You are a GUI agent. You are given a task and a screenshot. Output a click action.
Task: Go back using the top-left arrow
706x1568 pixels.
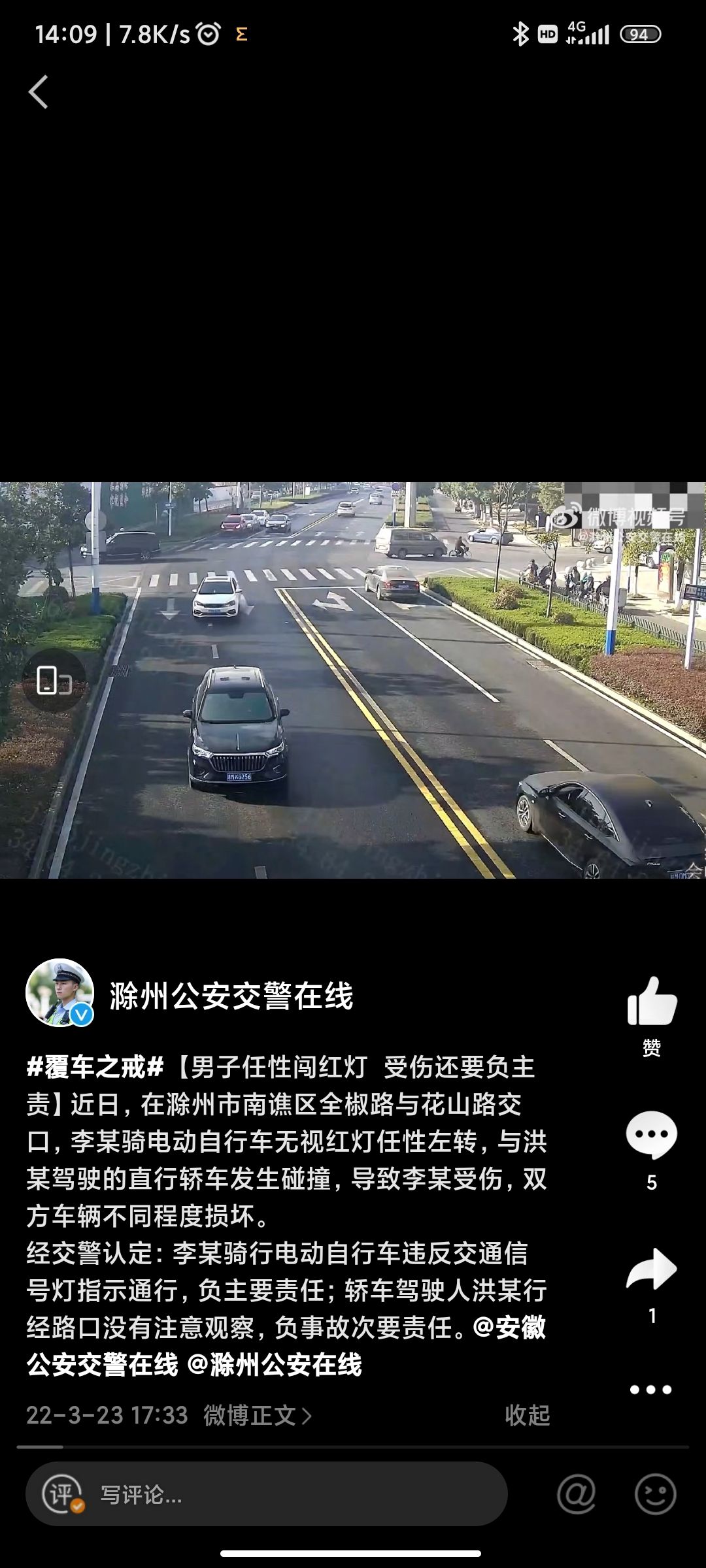39,91
